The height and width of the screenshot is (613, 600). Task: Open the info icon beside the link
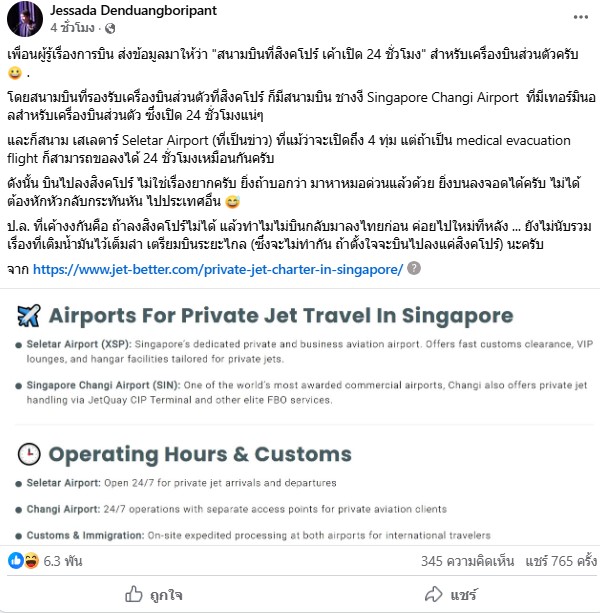point(415,269)
